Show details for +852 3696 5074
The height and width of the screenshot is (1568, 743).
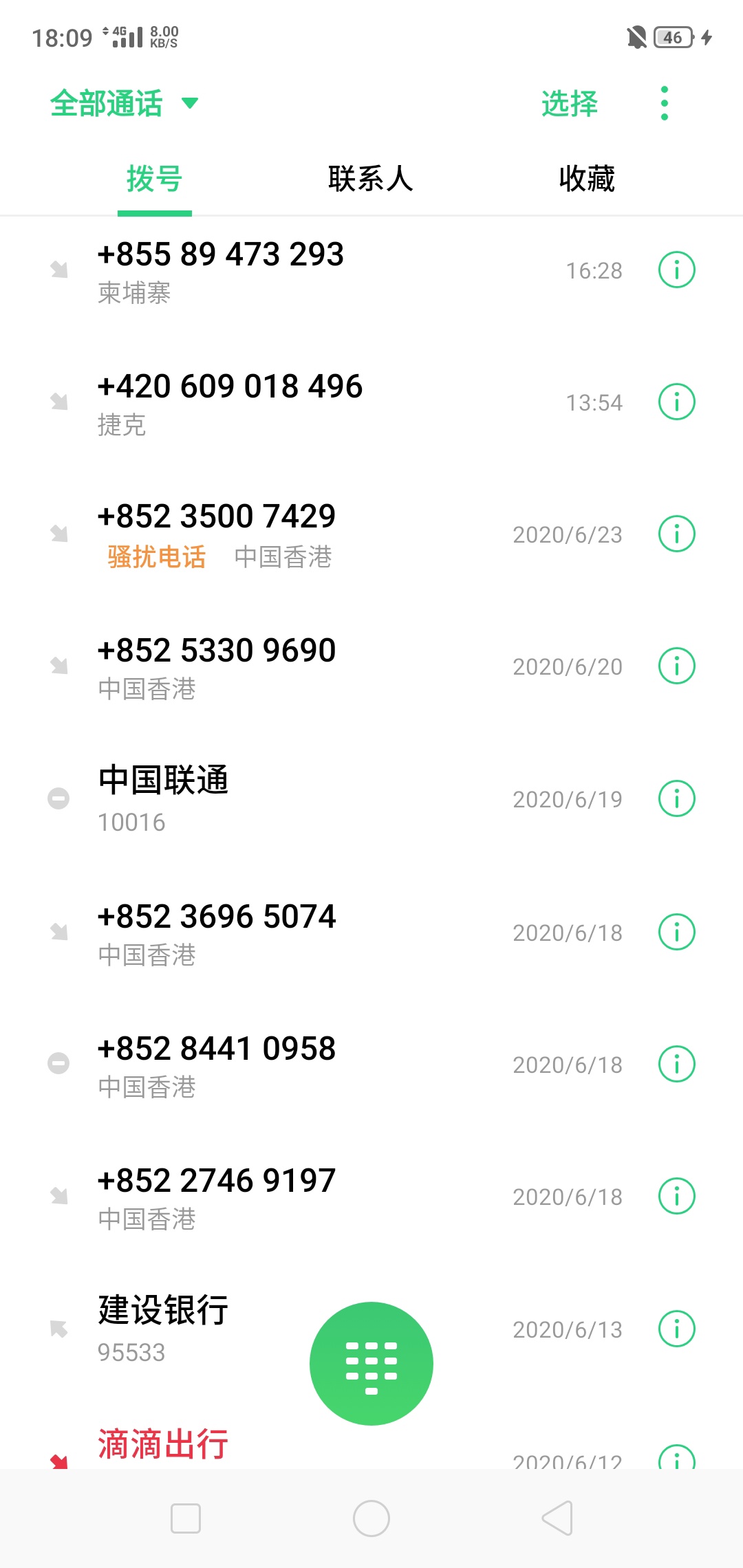[677, 932]
